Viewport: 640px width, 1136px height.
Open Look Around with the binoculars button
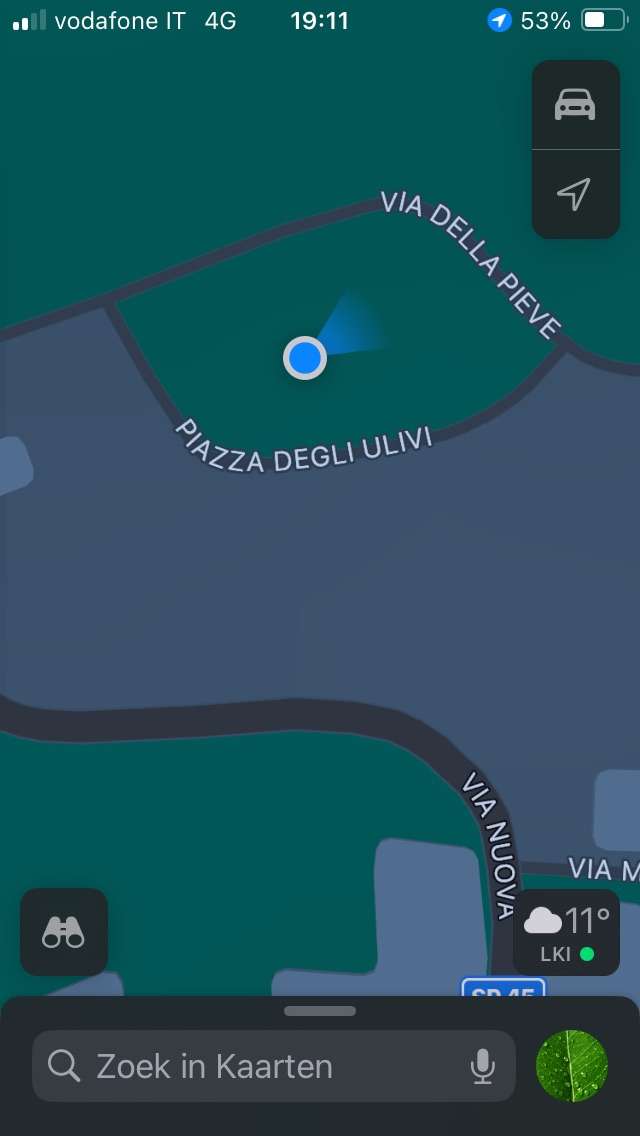coord(63,932)
